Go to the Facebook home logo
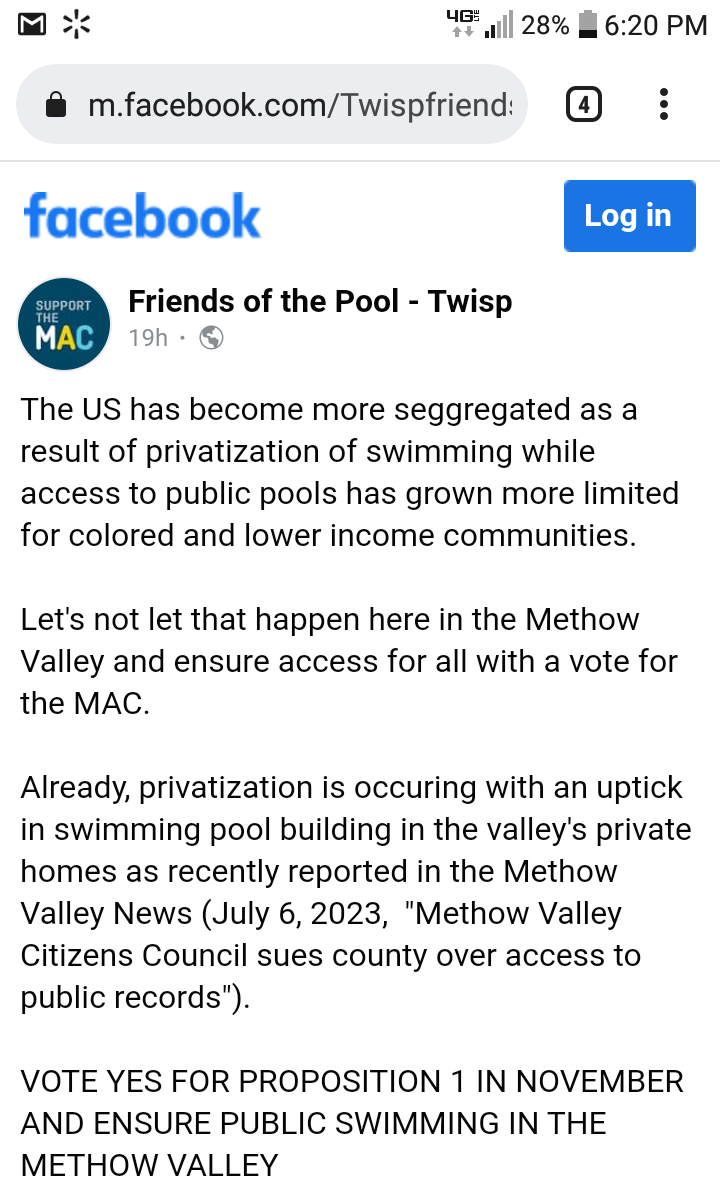 142,216
